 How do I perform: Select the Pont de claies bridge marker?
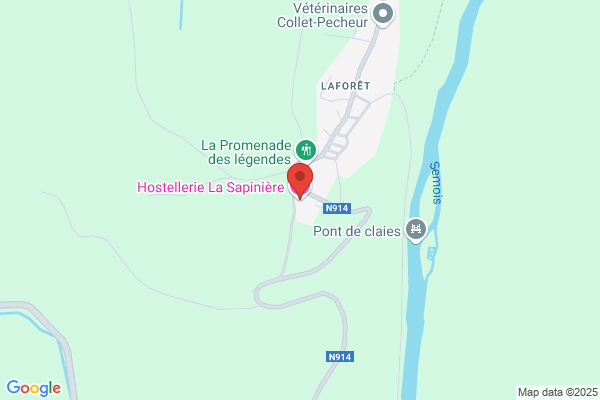click(x=416, y=230)
